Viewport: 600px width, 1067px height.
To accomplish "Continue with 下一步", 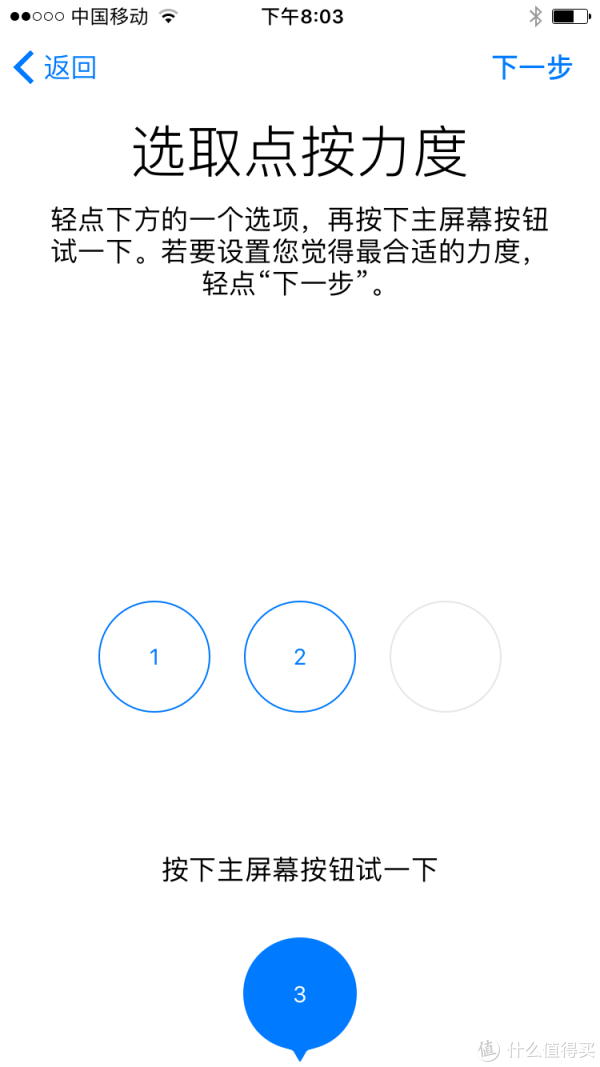I will click(532, 68).
